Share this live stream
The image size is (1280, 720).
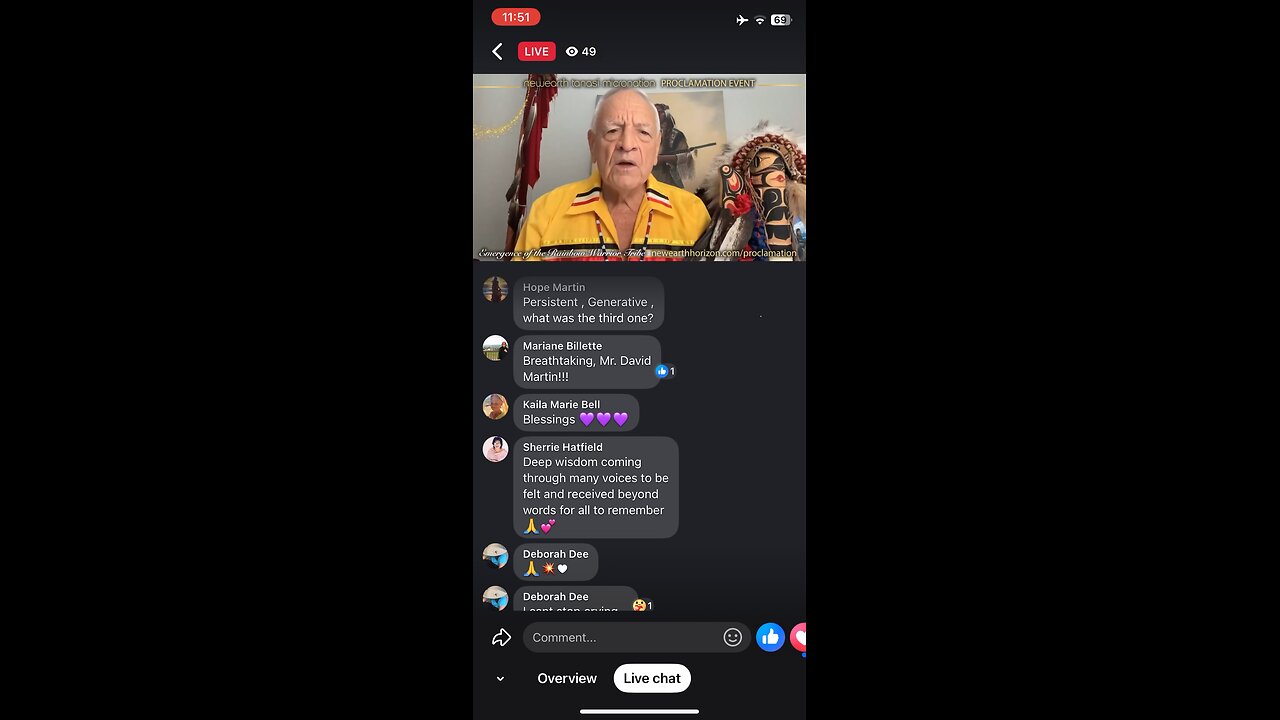(501, 637)
